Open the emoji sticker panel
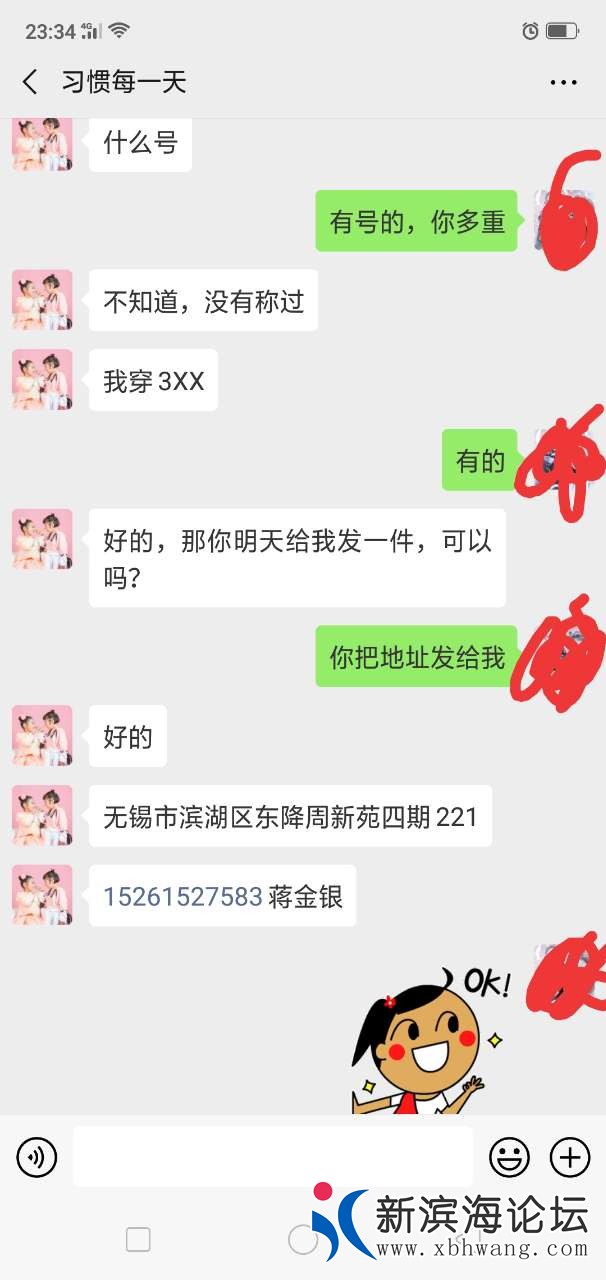Screen dimensions: 606x1280 509,1158
